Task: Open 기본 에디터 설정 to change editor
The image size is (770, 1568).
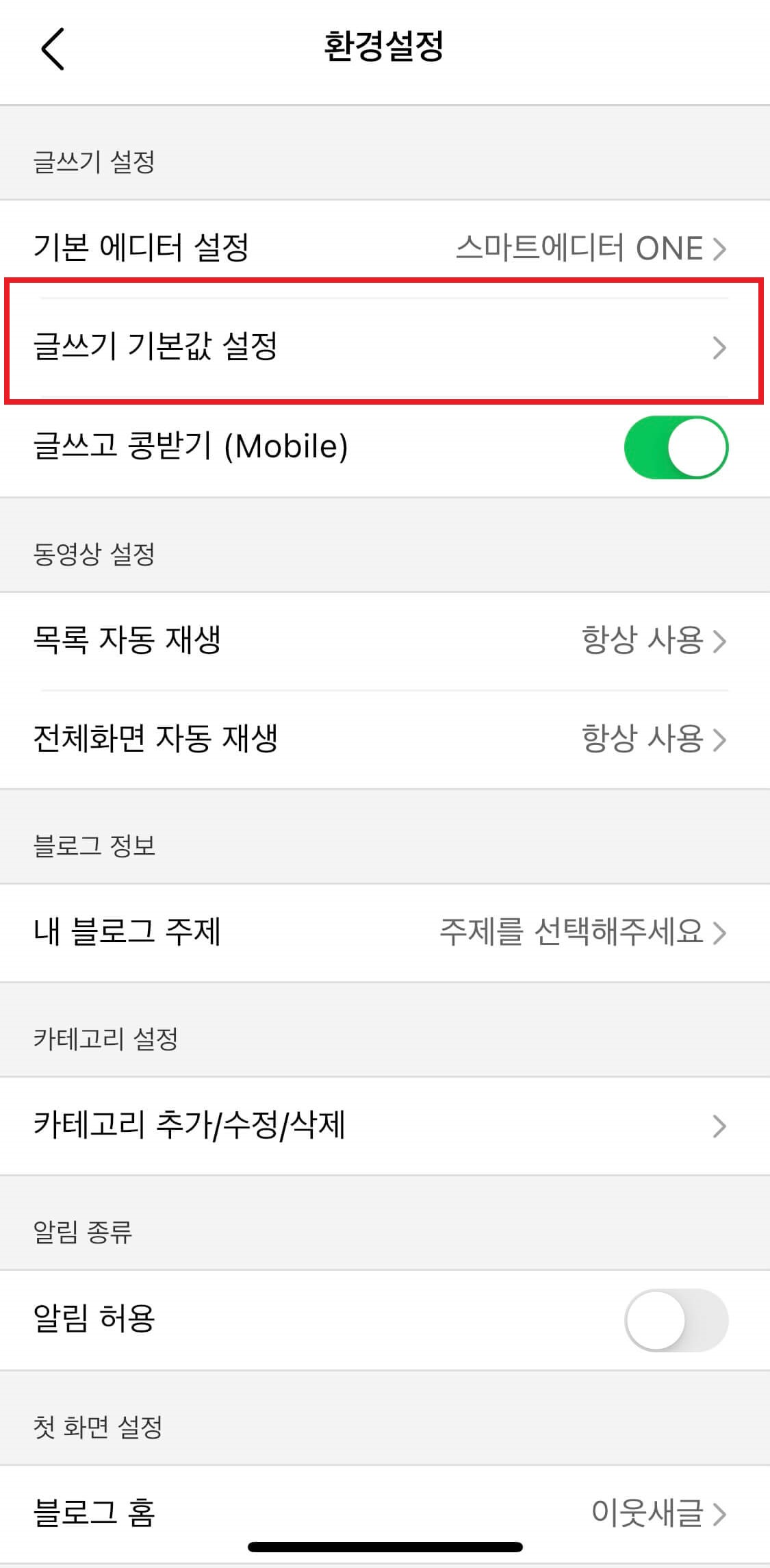Action: click(383, 248)
